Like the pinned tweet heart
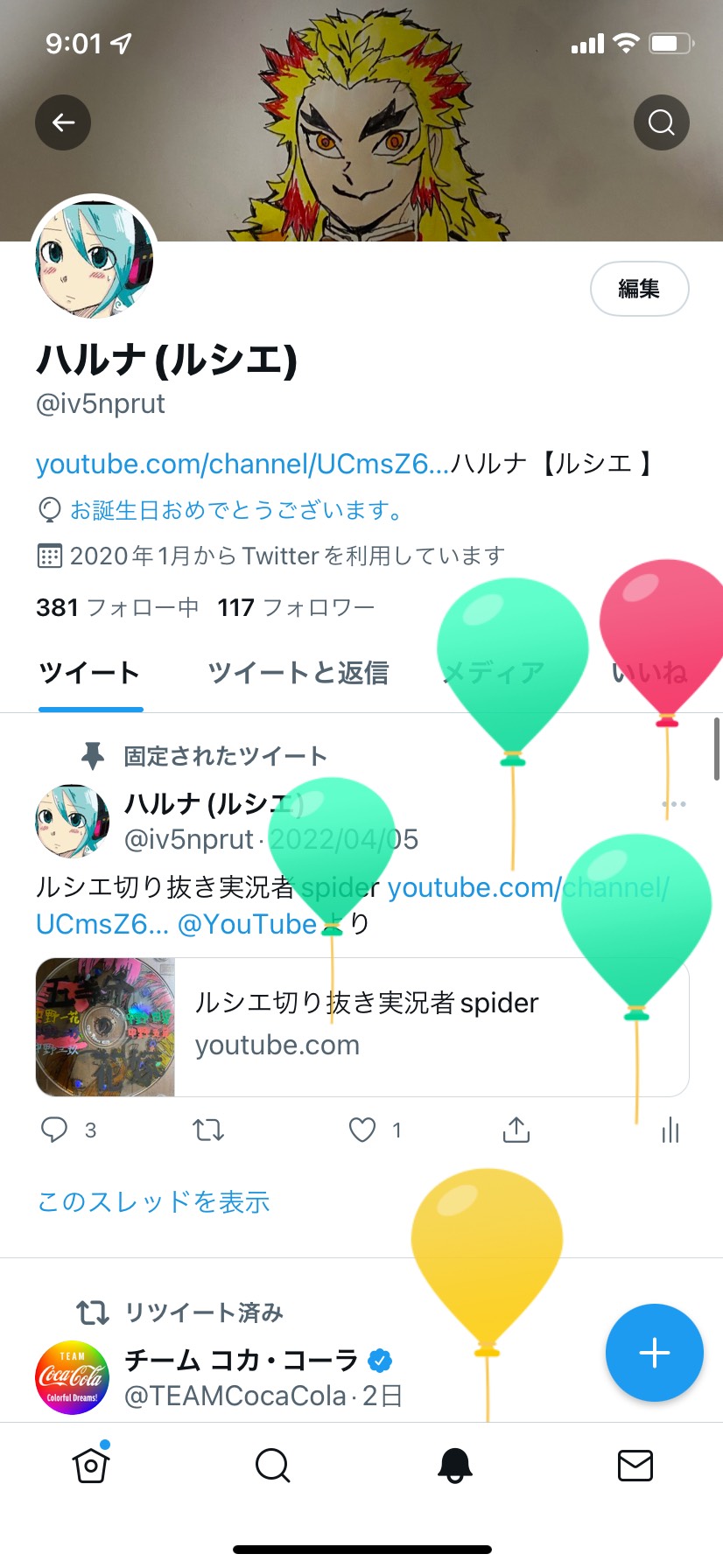Image resolution: width=723 pixels, height=1568 pixels. [x=361, y=1130]
